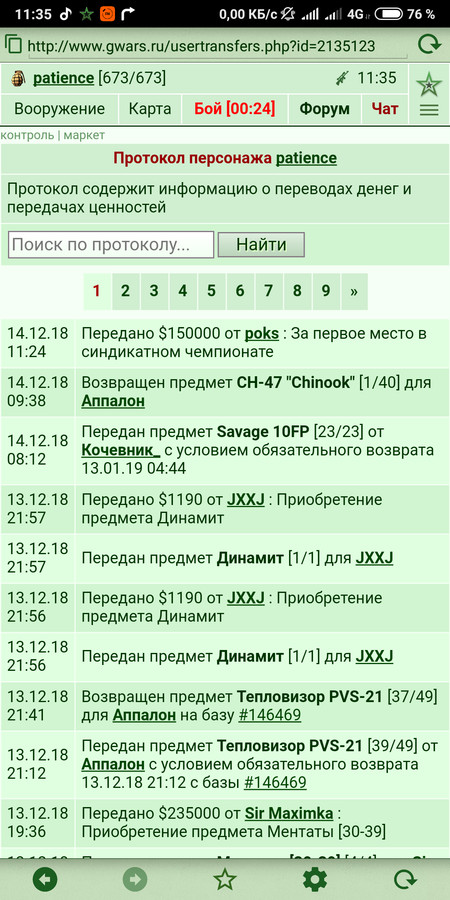Open Sir Maximka's profile link
This screenshot has height=900, width=450.
[289, 813]
